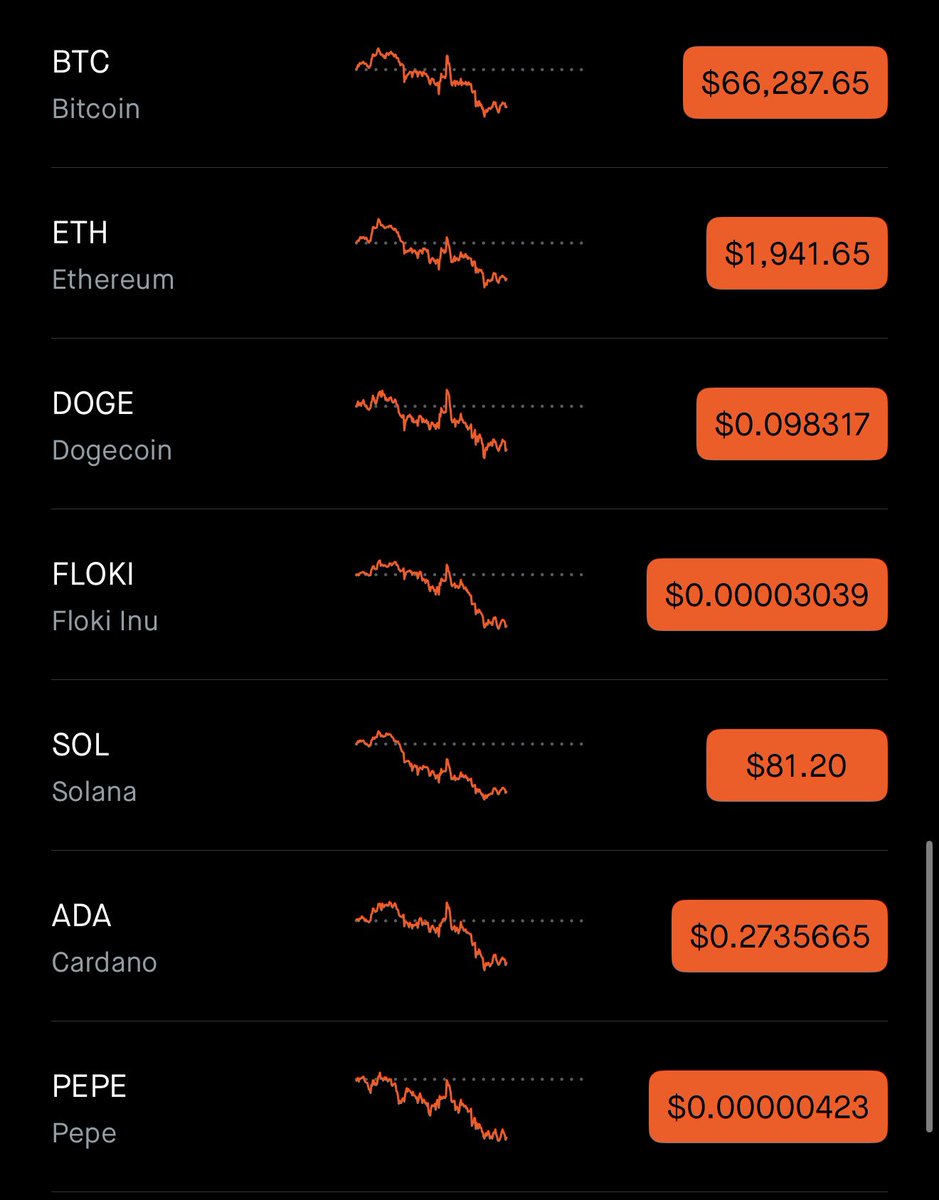The image size is (939, 1200).
Task: Open the Ethereum ETH row
Action: point(469,253)
